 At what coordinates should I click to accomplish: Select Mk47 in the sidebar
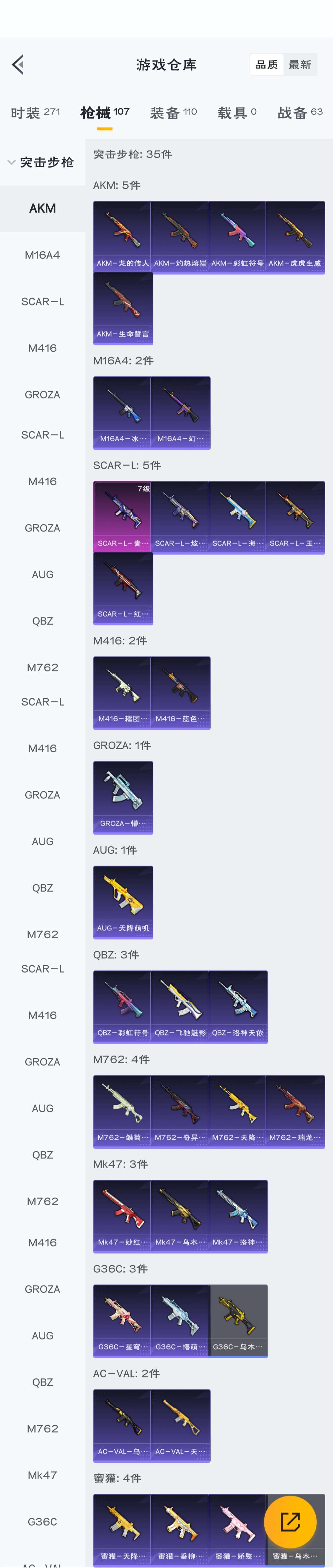42,1474
